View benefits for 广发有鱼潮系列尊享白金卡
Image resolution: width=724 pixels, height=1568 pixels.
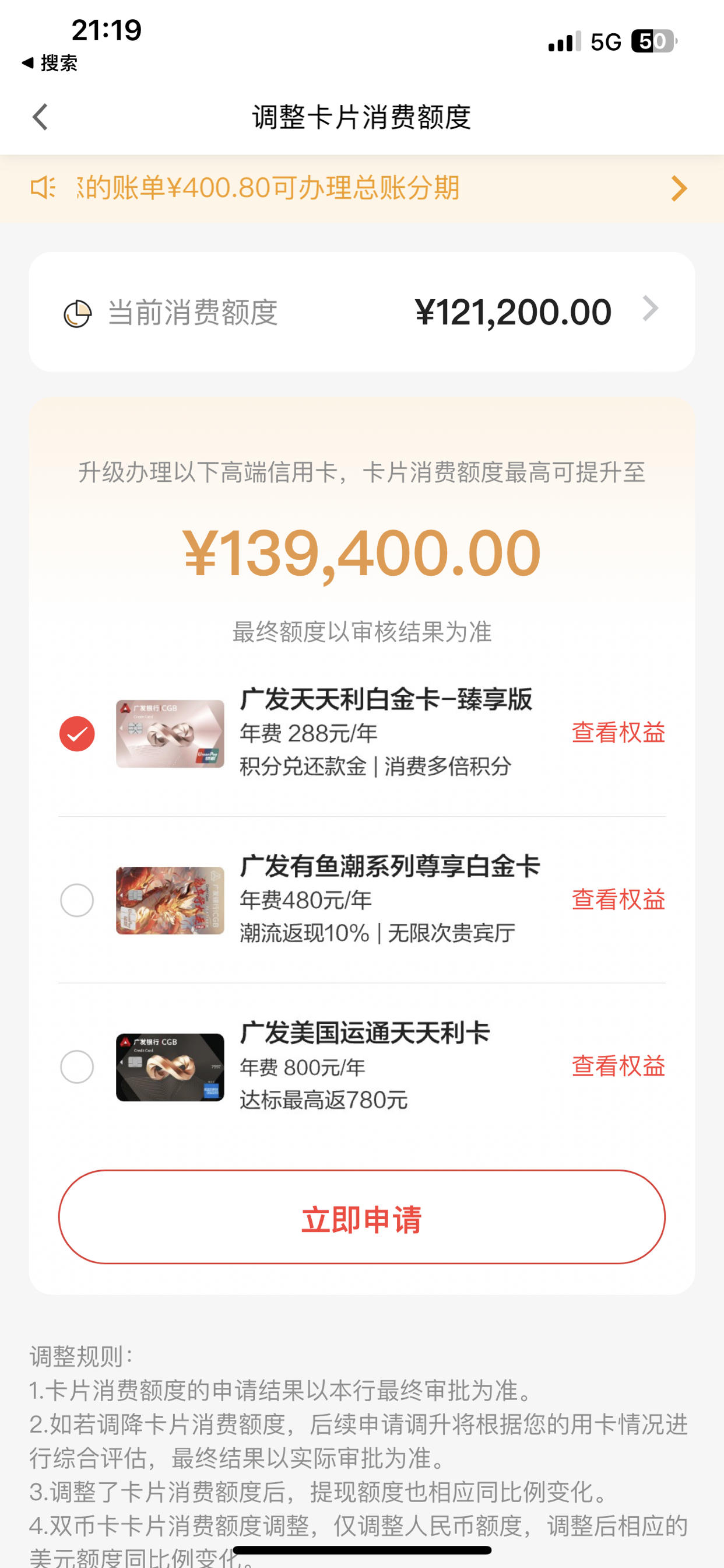click(x=618, y=900)
